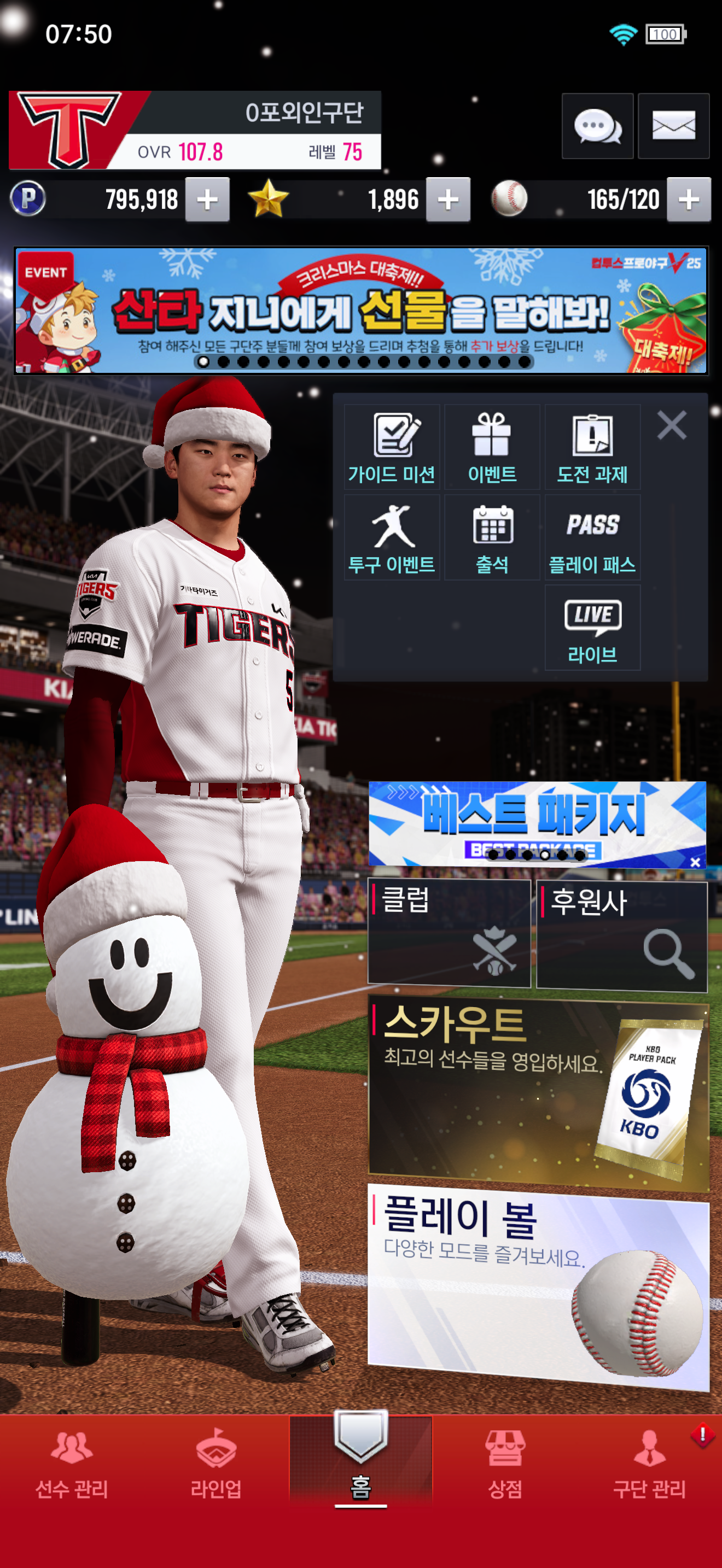Refill baseballs with the plus button
The image size is (722, 1568).
coord(689,199)
